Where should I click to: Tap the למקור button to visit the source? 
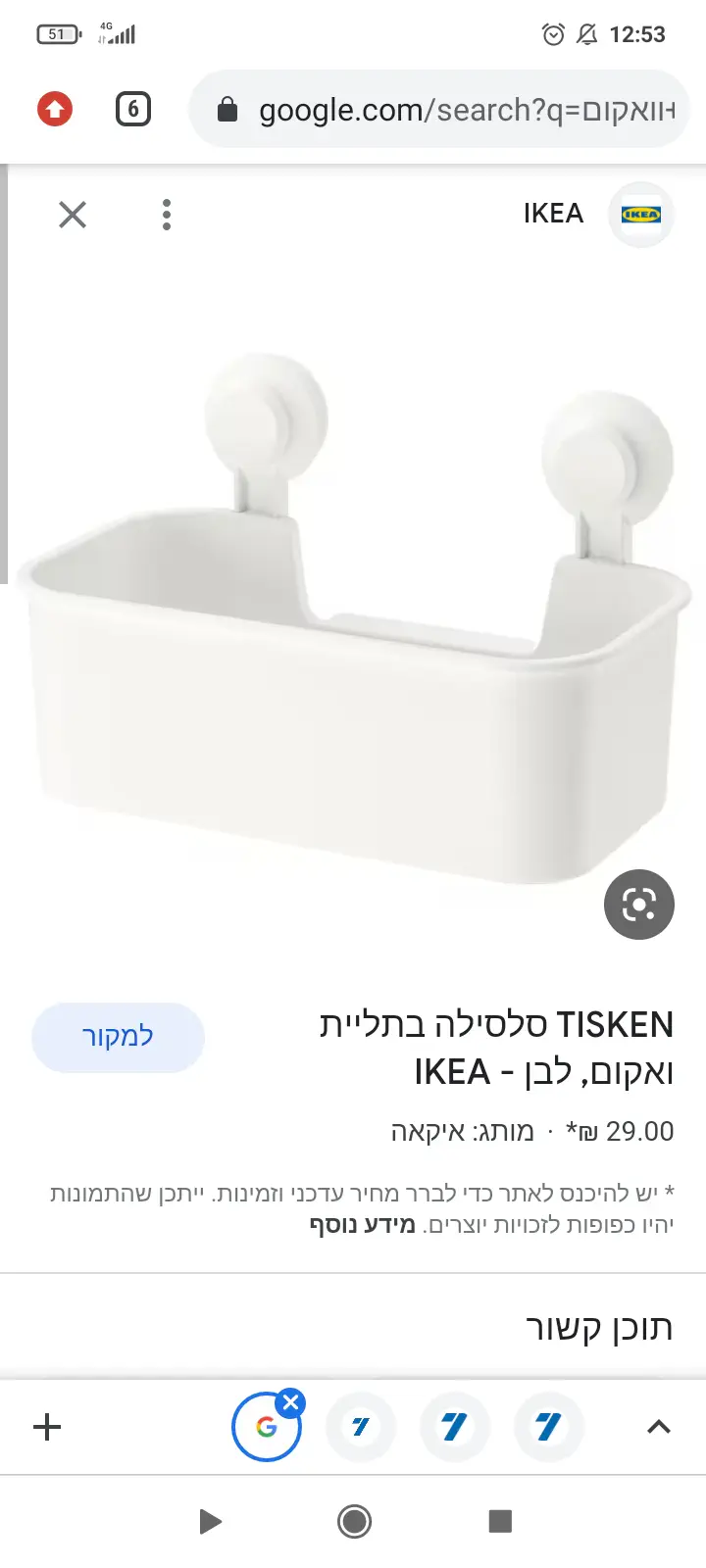[x=118, y=1037]
